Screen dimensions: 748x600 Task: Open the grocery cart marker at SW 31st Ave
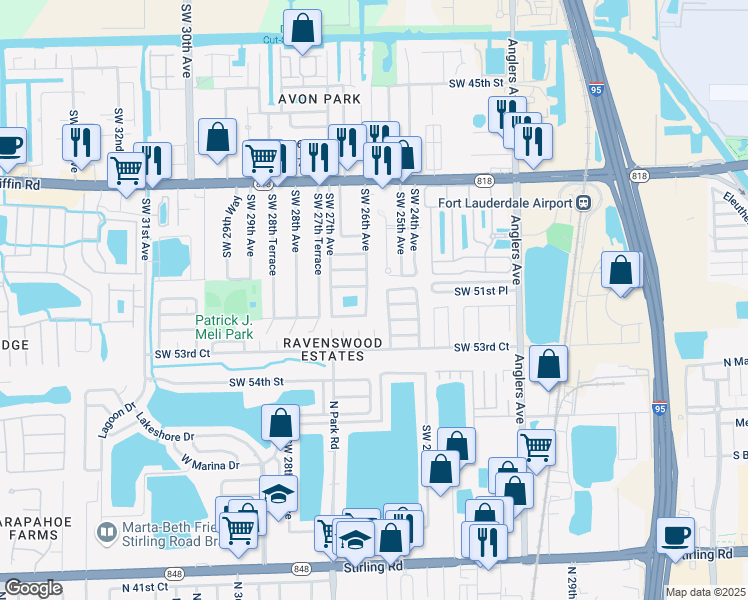(126, 170)
